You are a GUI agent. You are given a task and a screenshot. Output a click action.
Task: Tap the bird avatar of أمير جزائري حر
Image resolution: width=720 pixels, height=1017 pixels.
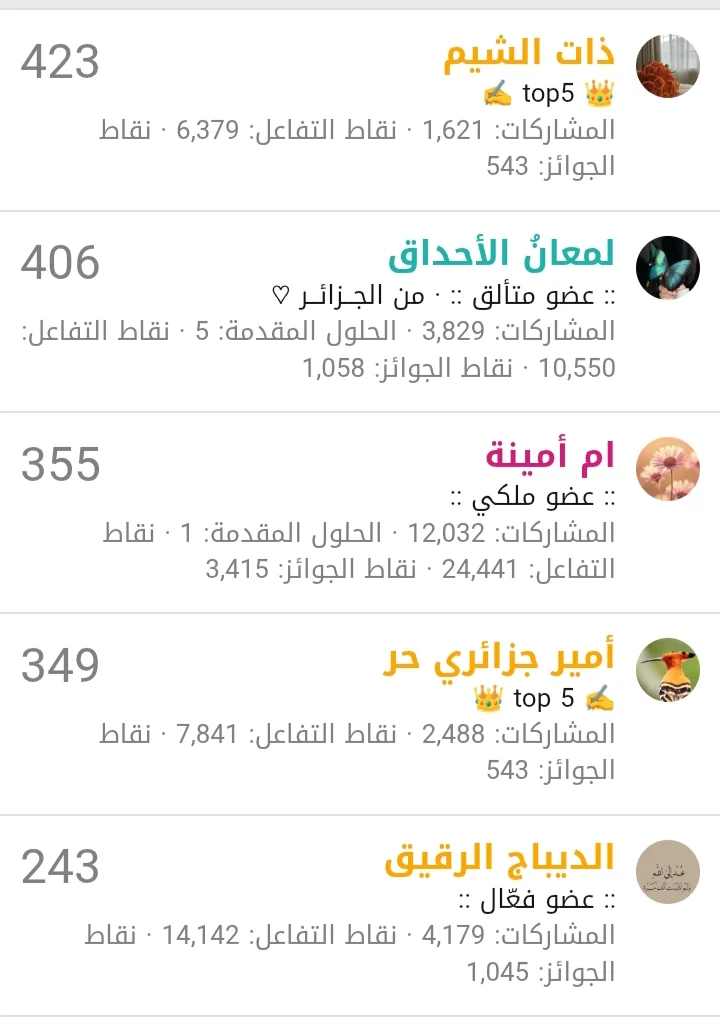(x=668, y=669)
